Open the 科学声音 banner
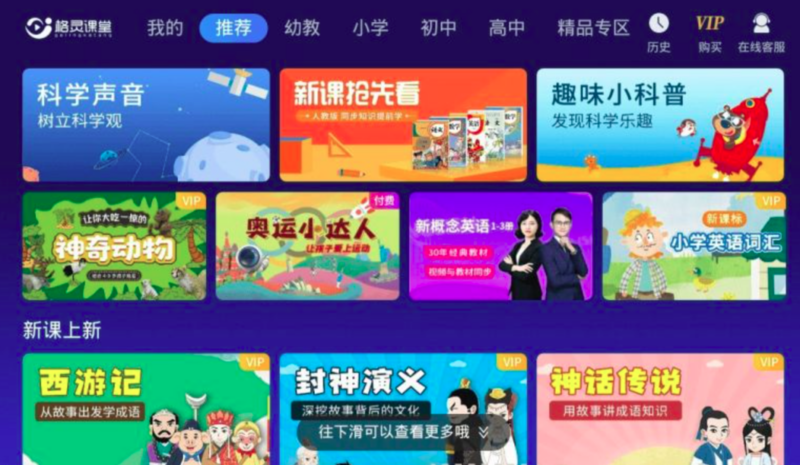 146,124
